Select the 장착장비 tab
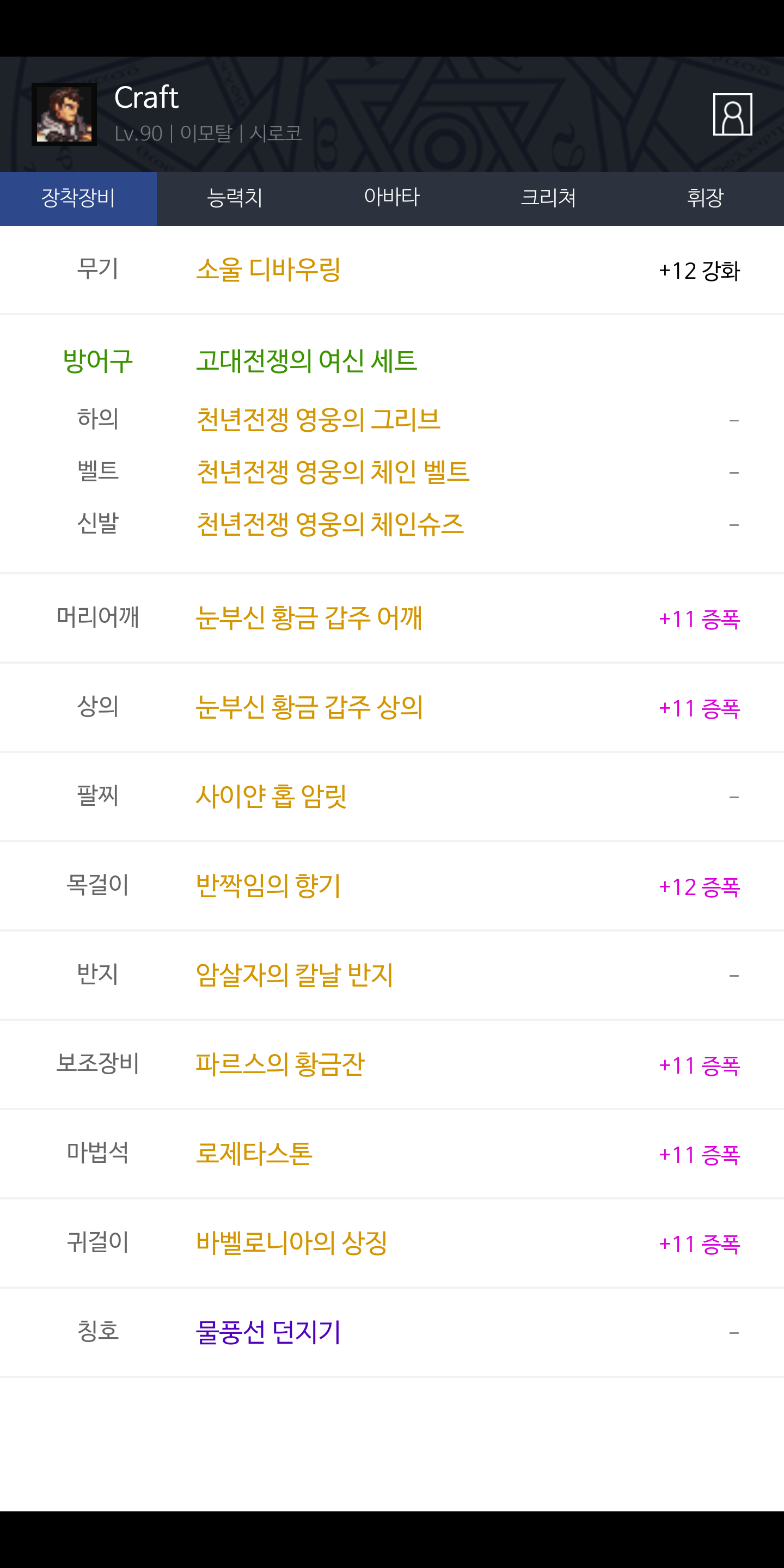The width and height of the screenshot is (784, 1568). click(78, 198)
